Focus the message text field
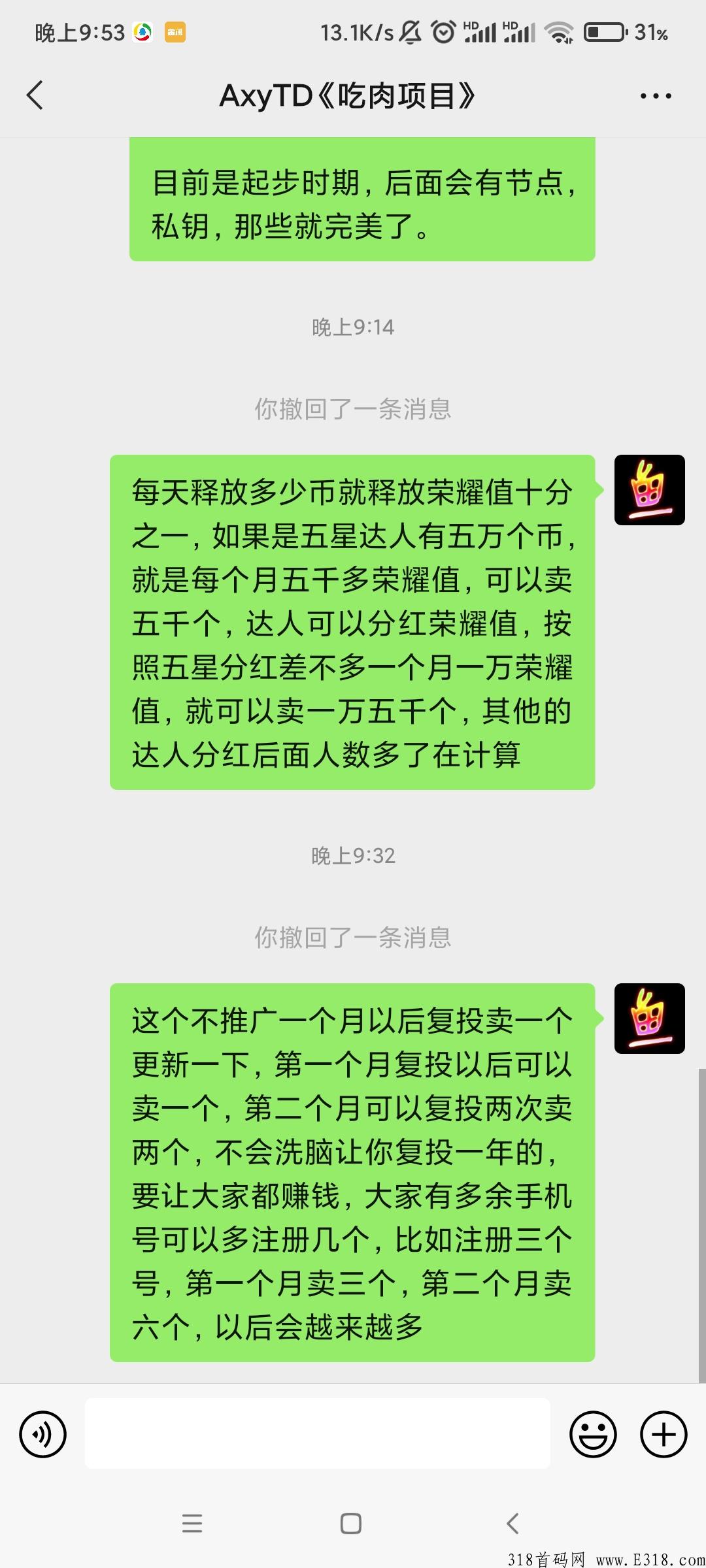The width and height of the screenshot is (706, 1568). (x=317, y=1433)
